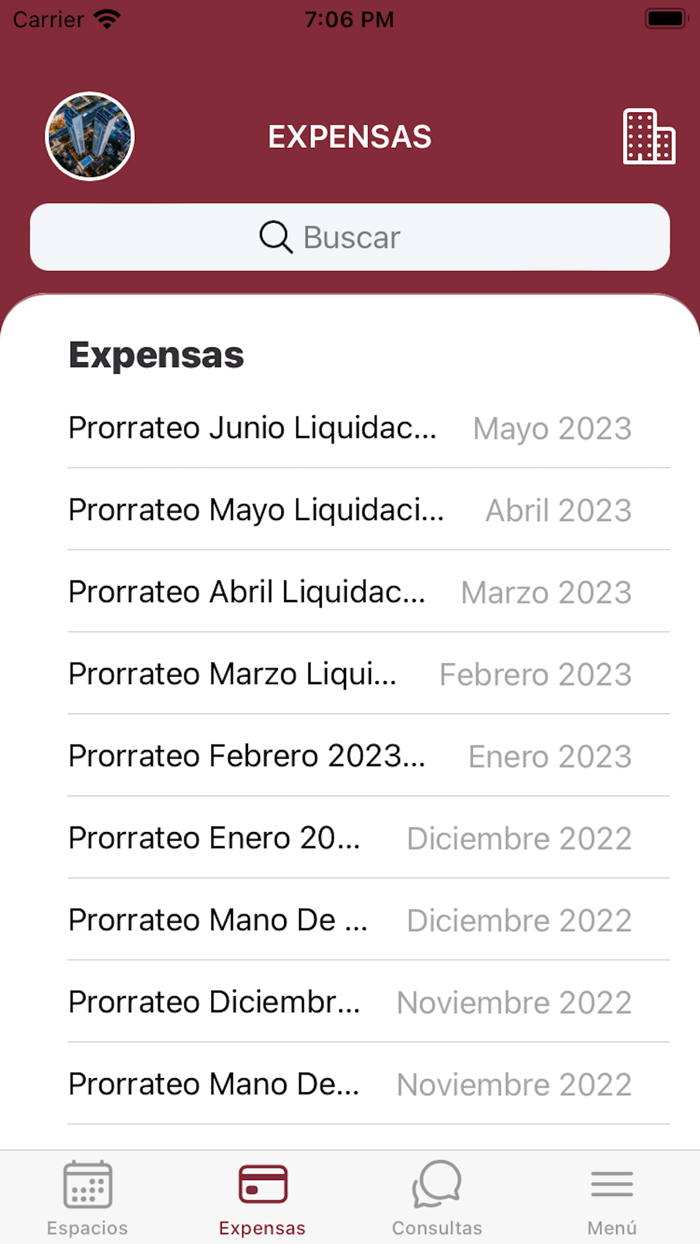700x1244 pixels.
Task: View Prorrateo Abril from Marzo 2023
Action: click(x=350, y=592)
